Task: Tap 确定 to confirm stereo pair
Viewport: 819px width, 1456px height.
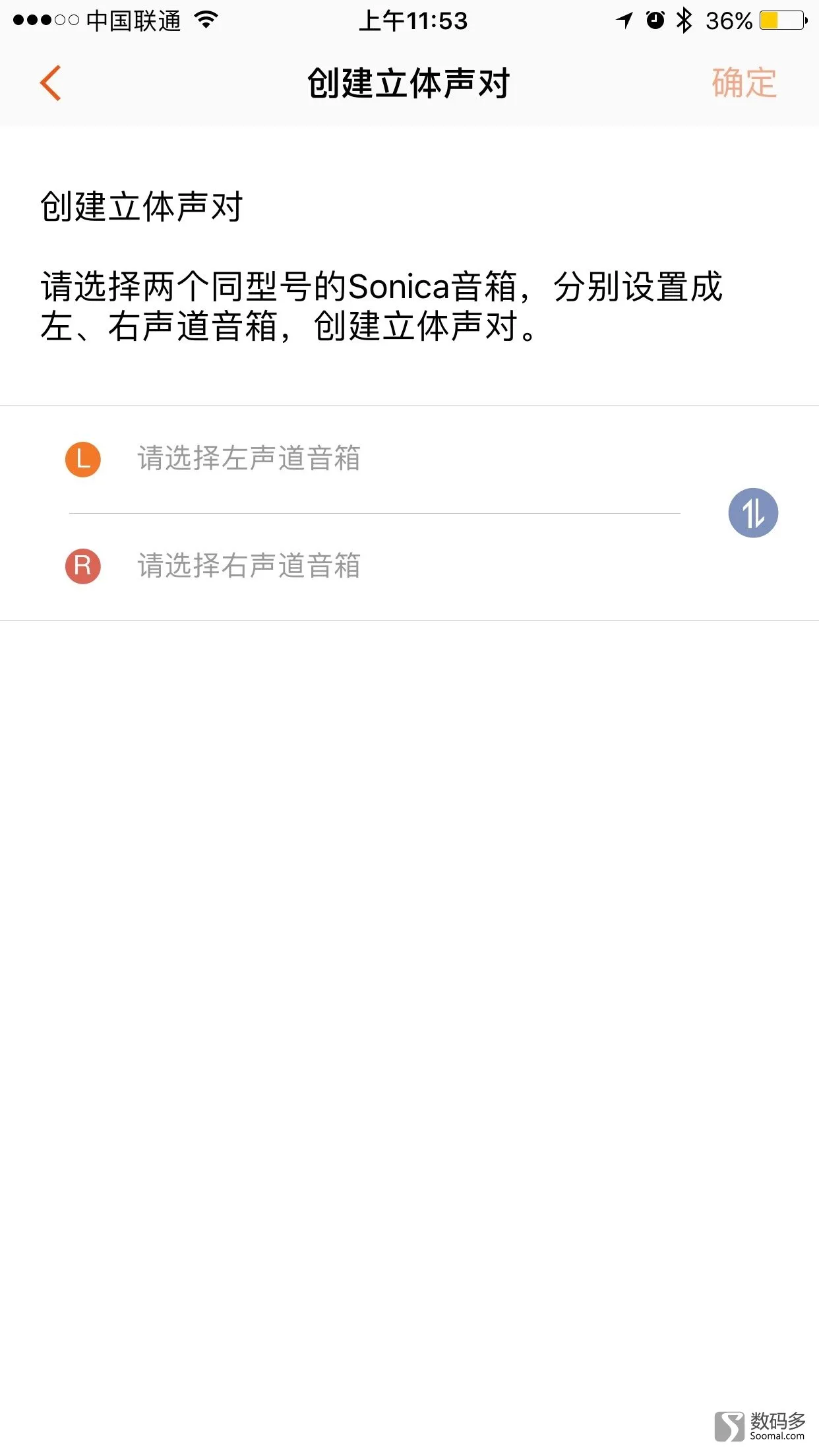Action: (744, 83)
